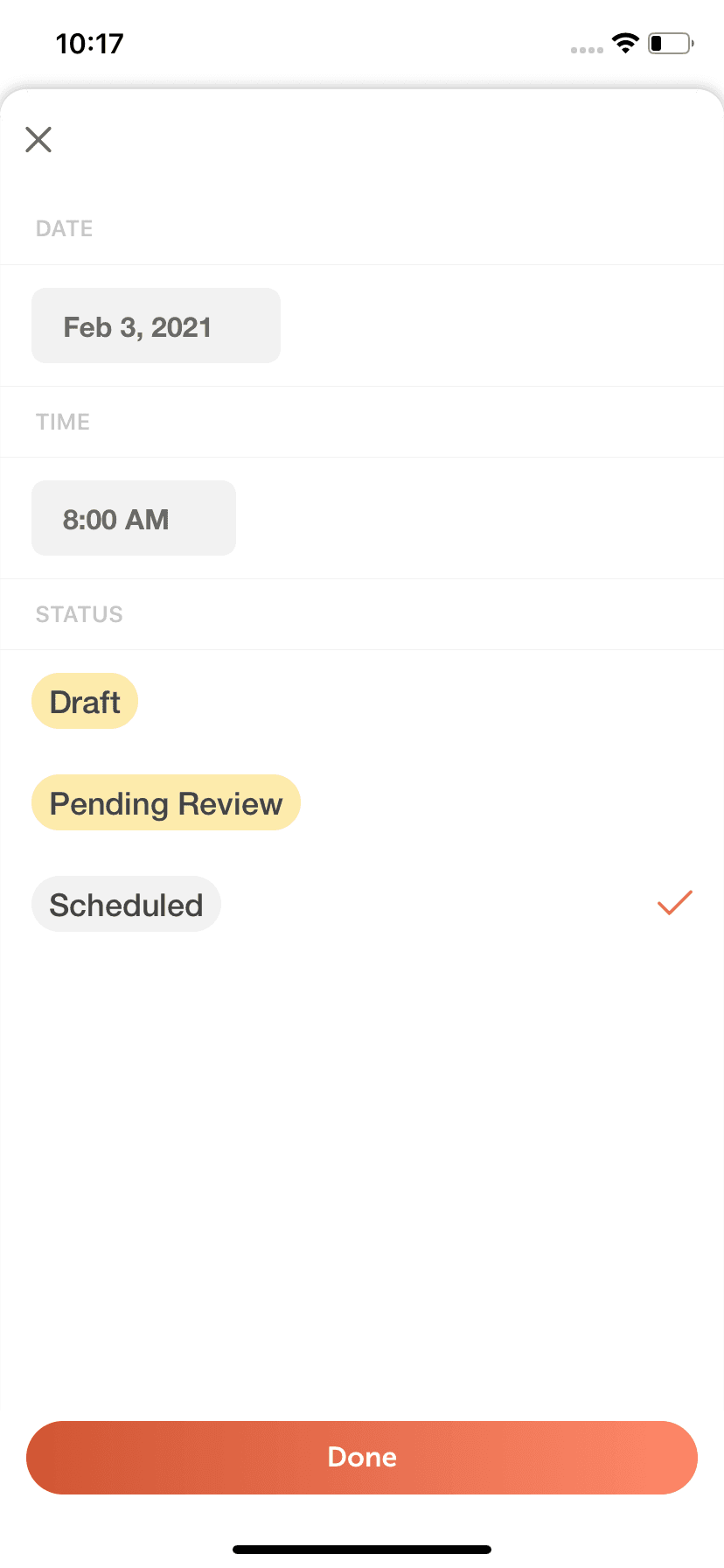Select the Scheduled status
The height and width of the screenshot is (1568, 724).
point(126,905)
